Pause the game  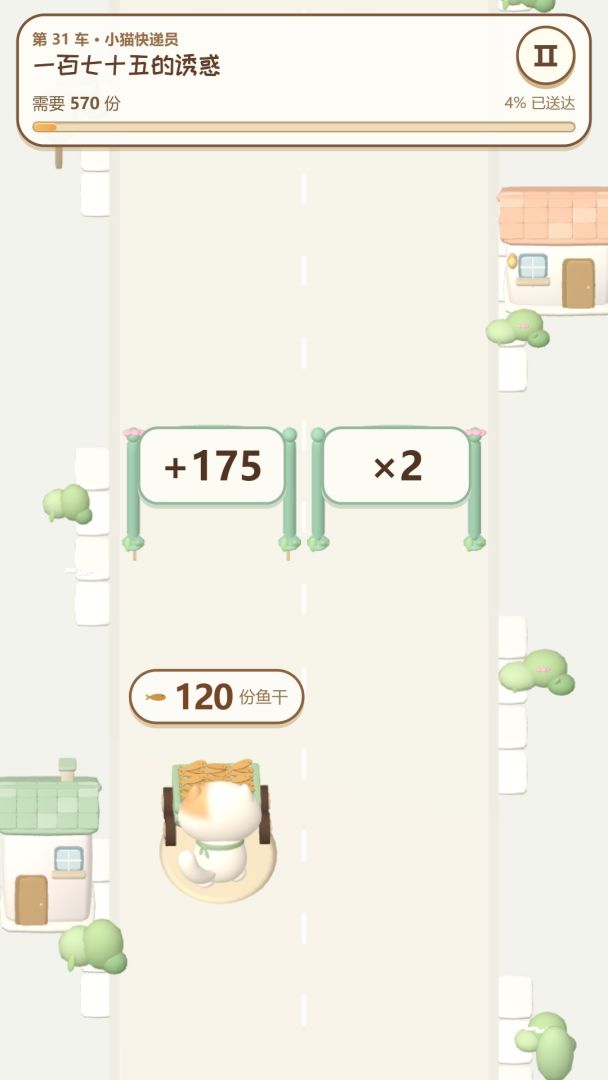pos(545,56)
